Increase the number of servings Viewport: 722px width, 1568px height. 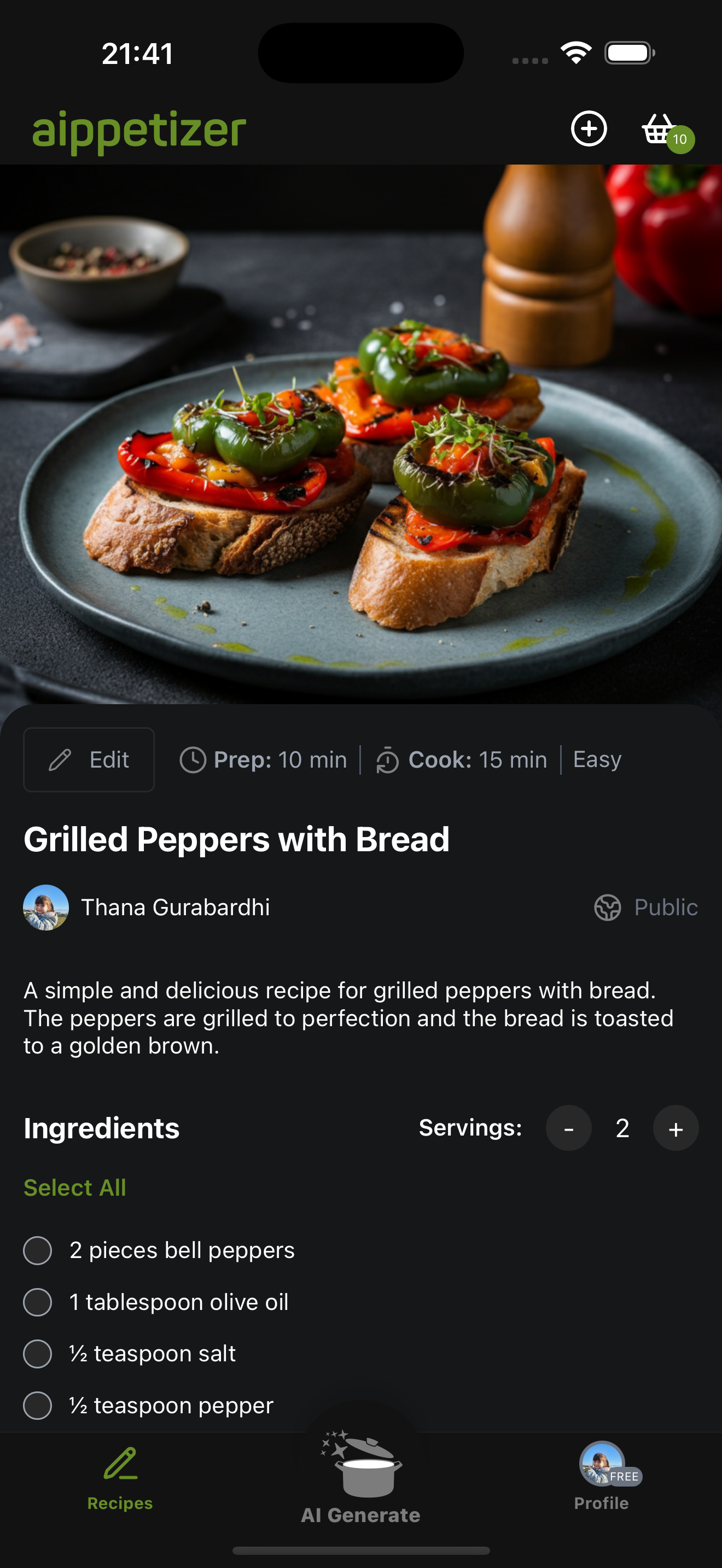point(675,1128)
